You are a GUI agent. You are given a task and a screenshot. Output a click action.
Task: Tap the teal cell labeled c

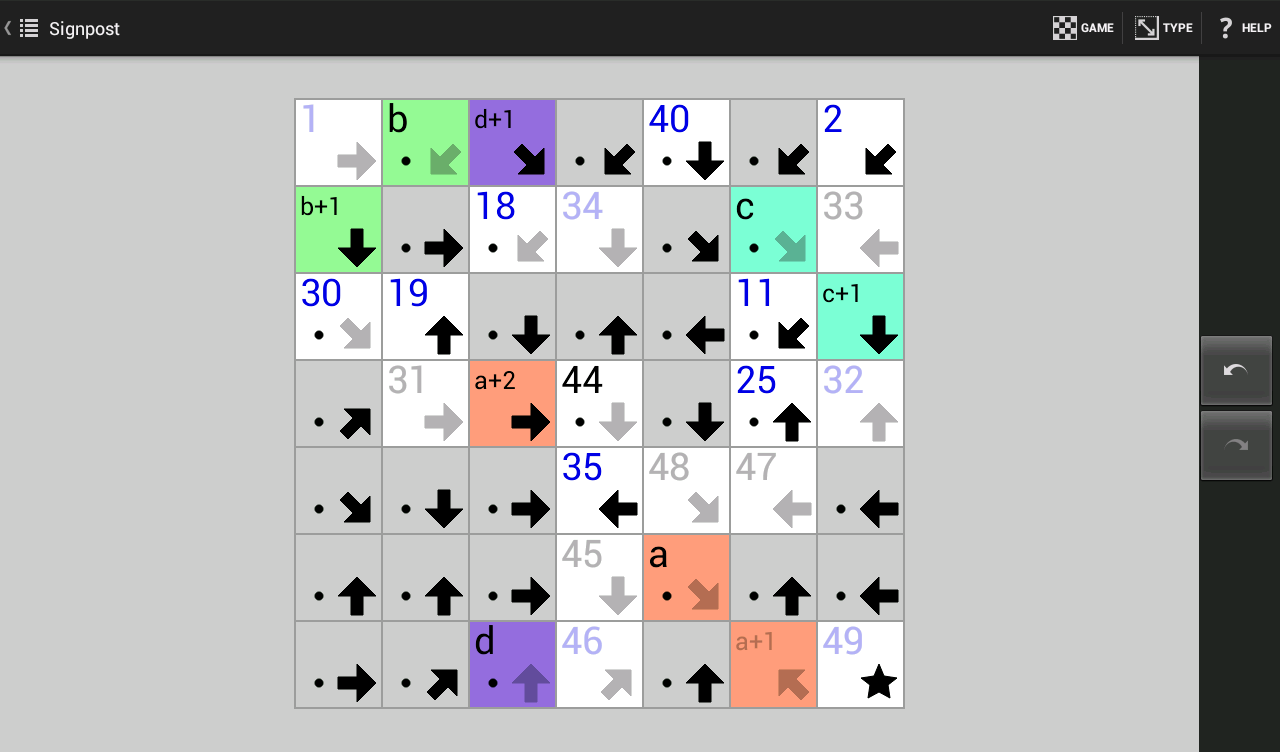pos(773,229)
